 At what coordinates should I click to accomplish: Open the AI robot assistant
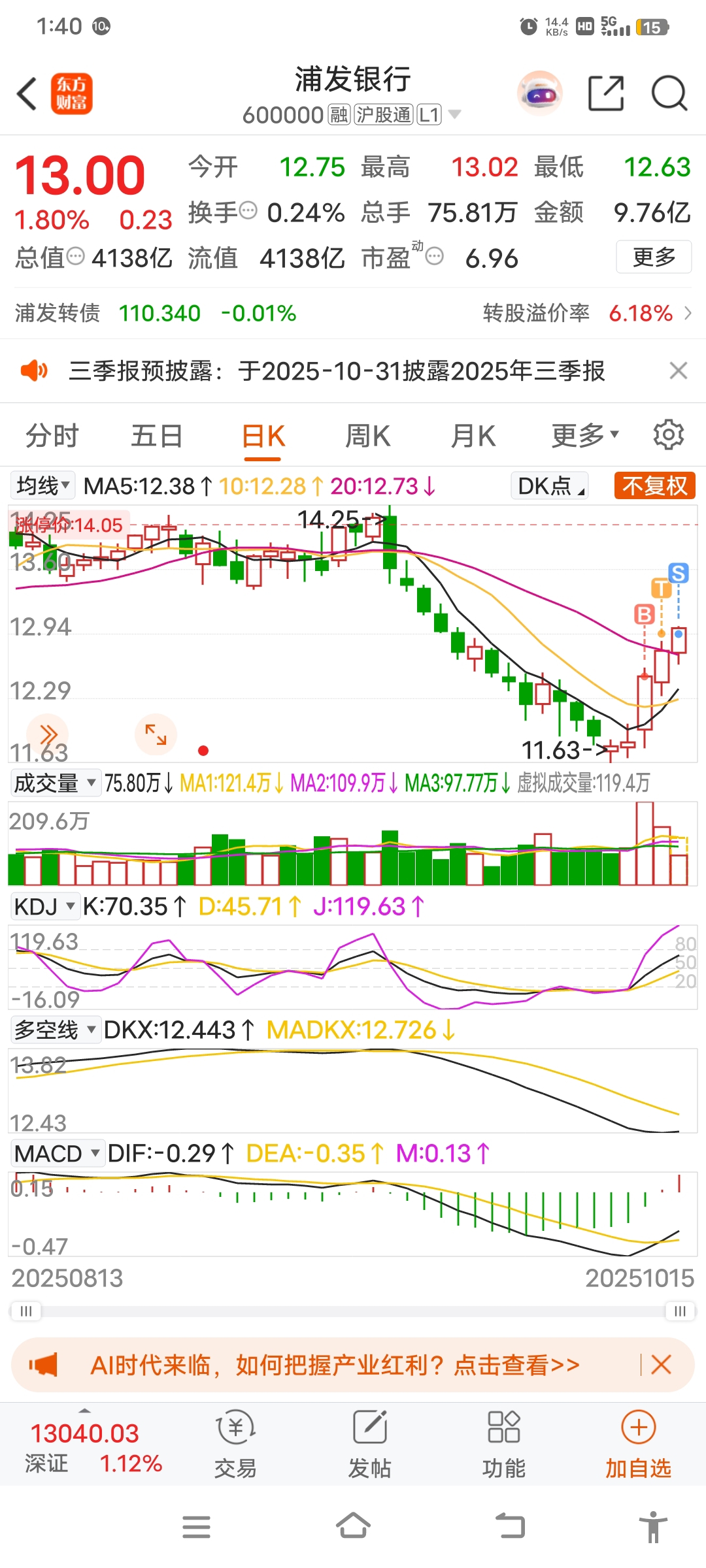(540, 93)
